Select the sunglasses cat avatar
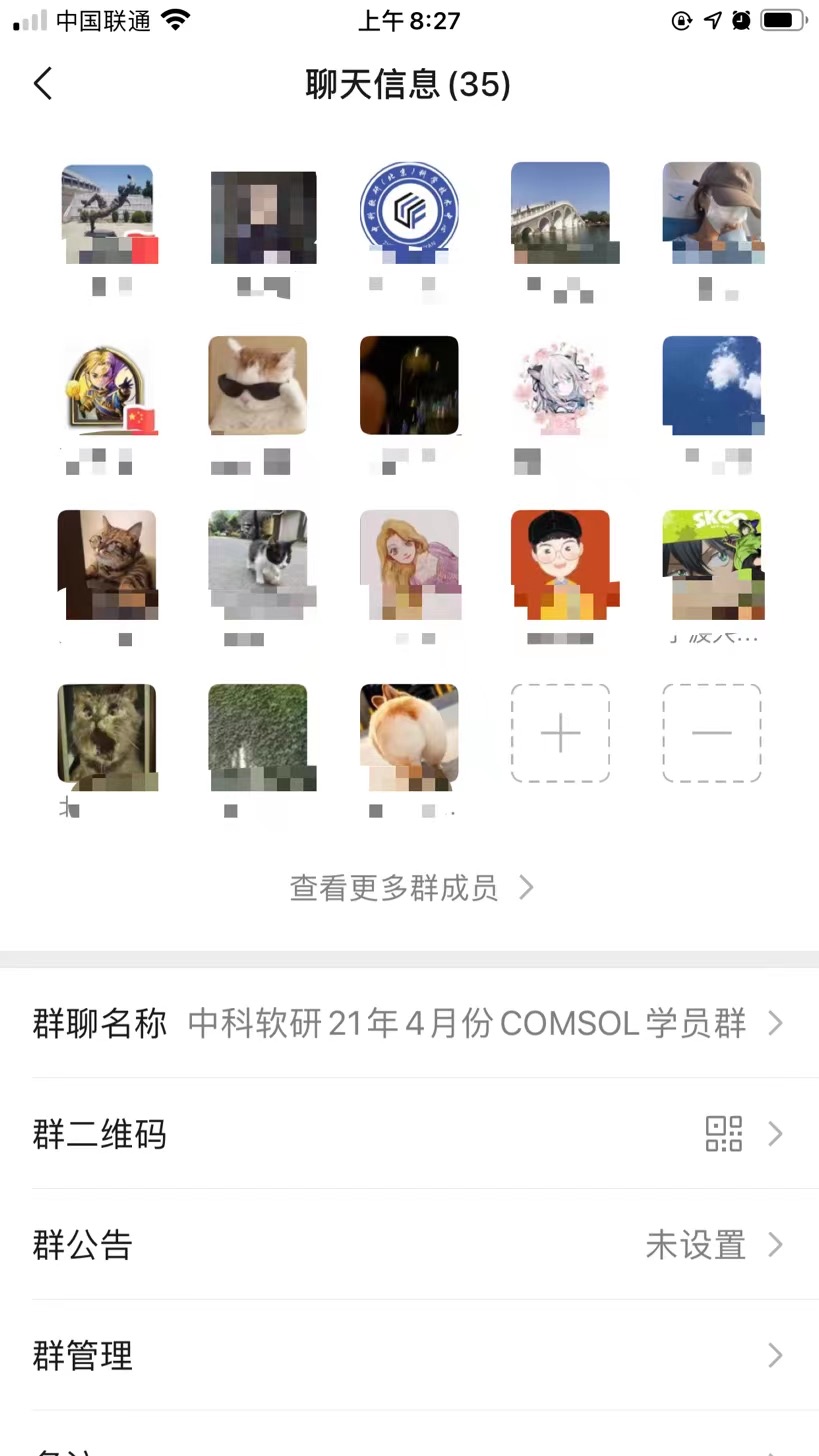Image resolution: width=819 pixels, height=1456 pixels. pos(258,385)
